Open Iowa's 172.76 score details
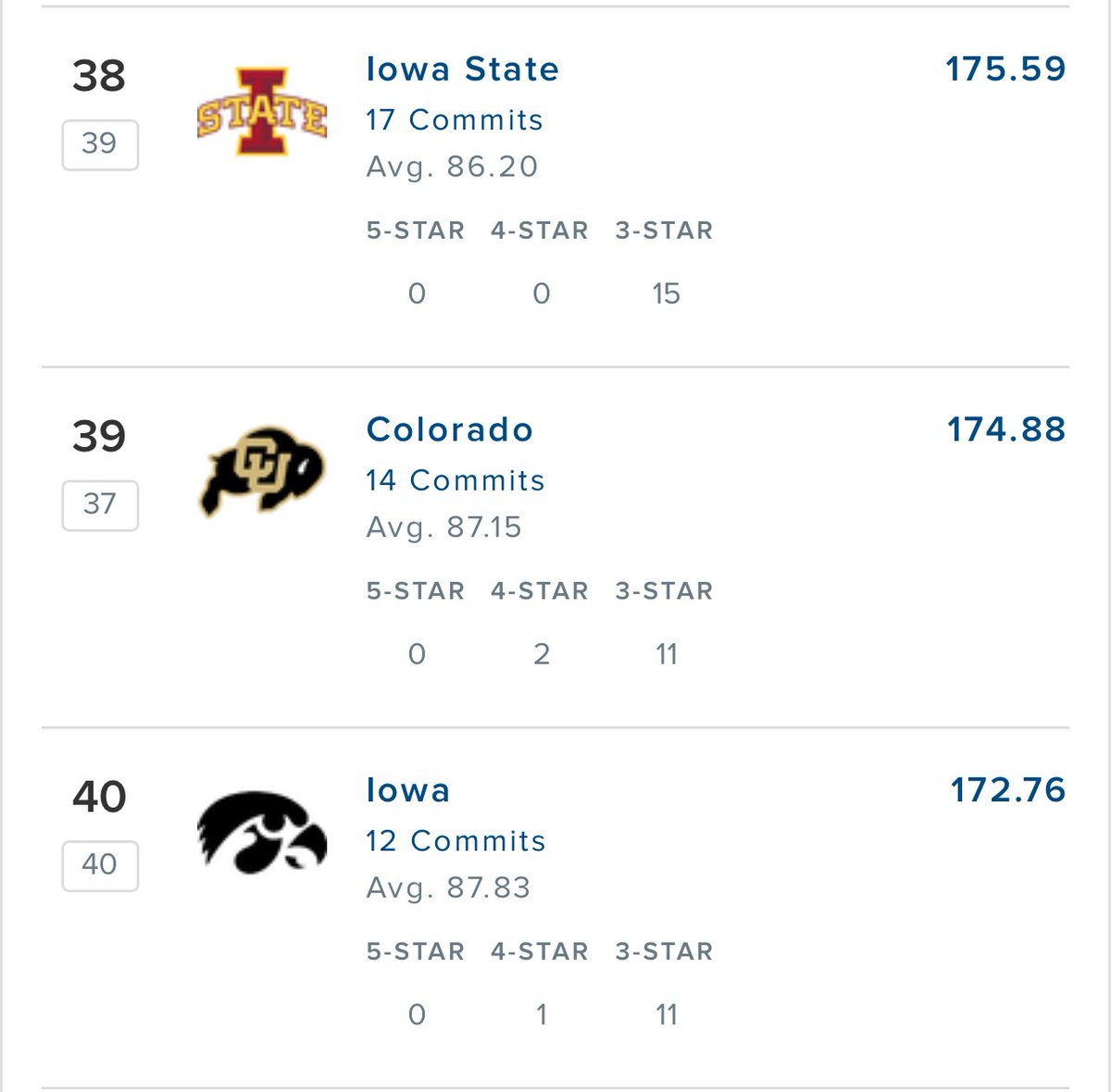The width and height of the screenshot is (1111, 1092). [x=1008, y=790]
